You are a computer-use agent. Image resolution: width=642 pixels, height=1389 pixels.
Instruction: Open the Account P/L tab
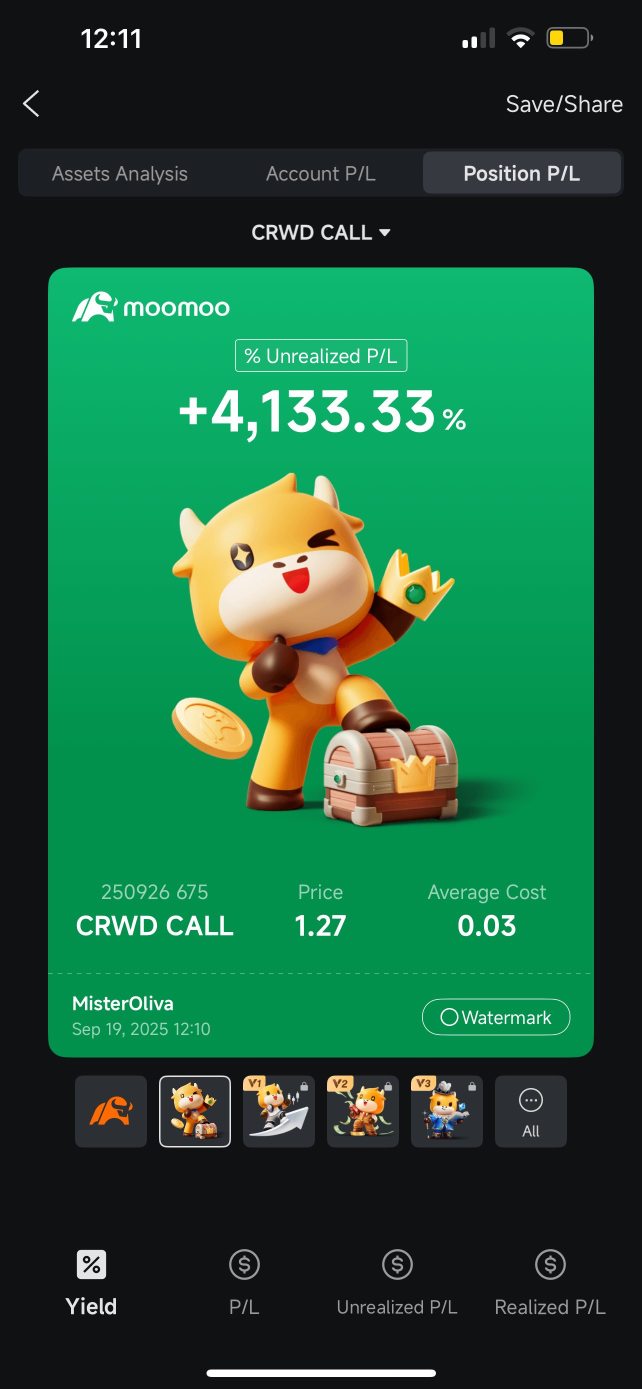tap(320, 174)
